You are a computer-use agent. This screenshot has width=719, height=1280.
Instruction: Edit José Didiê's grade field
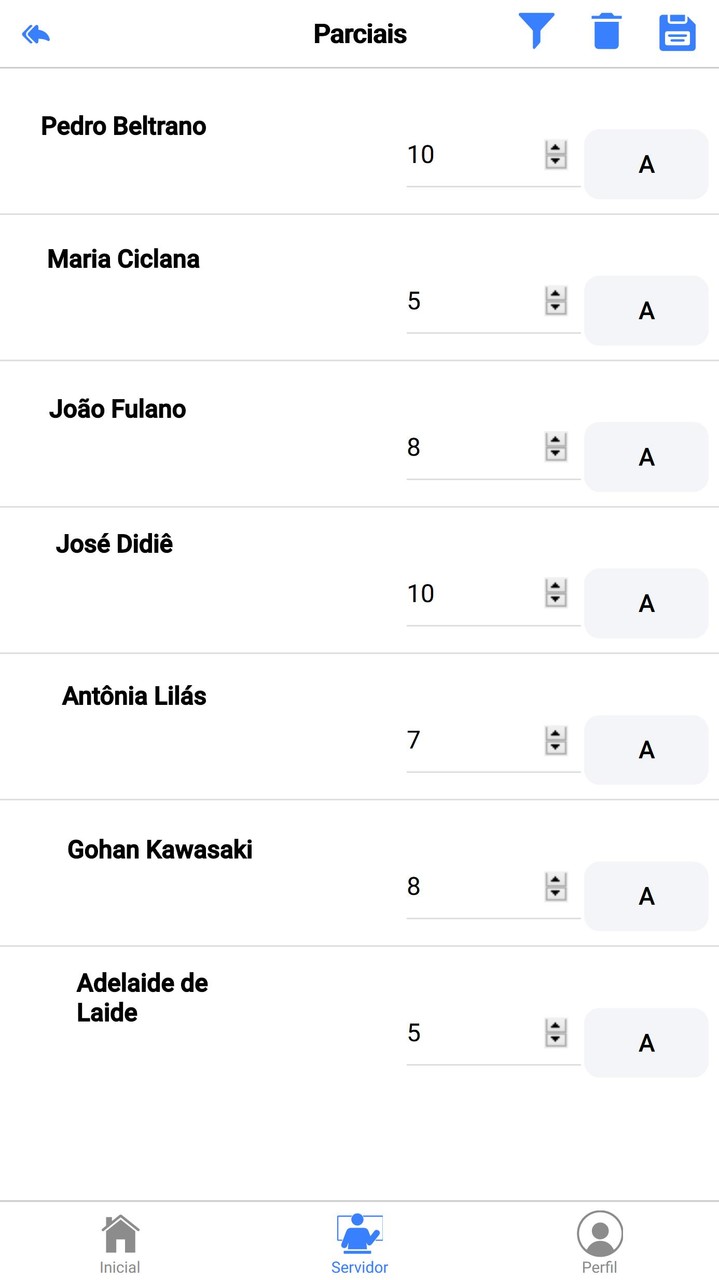coord(472,594)
